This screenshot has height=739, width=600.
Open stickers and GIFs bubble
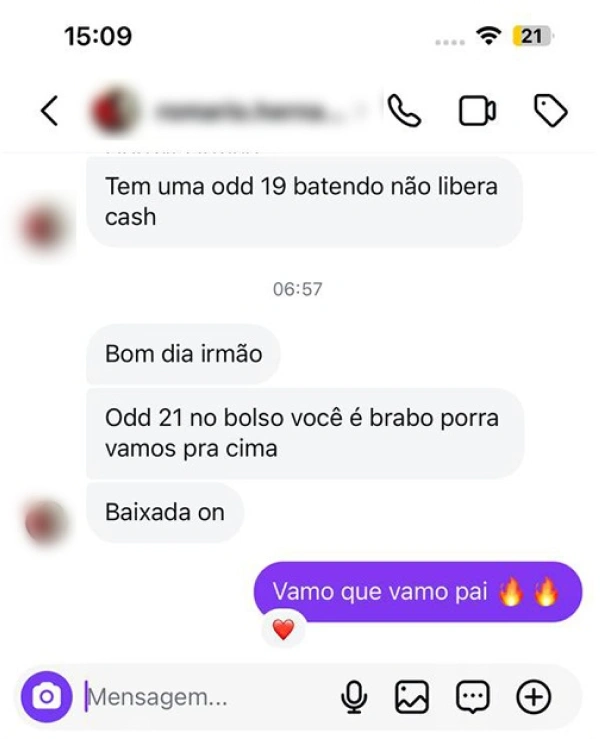(472, 696)
